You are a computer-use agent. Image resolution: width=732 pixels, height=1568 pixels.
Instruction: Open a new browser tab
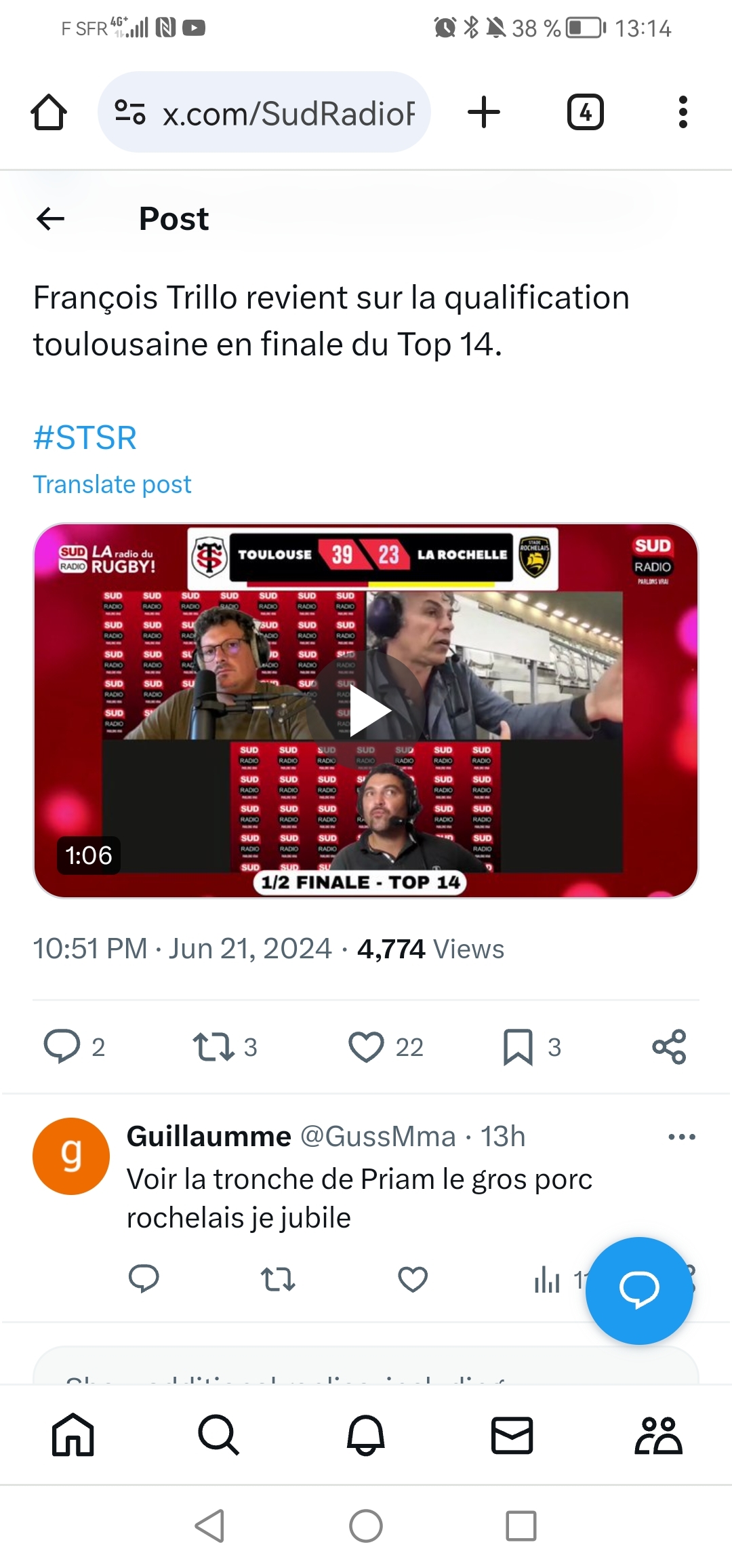click(484, 113)
